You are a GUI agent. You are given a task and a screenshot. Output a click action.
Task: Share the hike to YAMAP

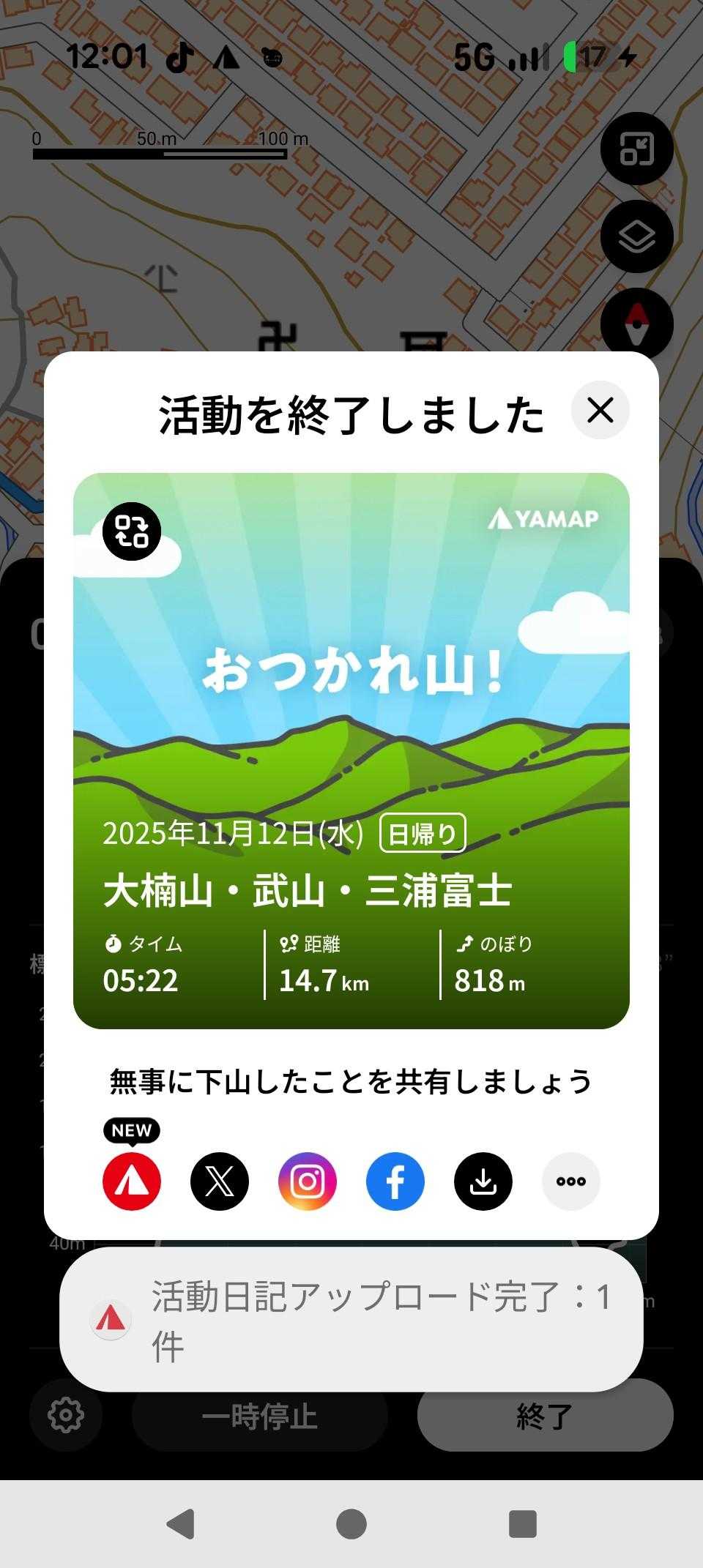tap(132, 1181)
